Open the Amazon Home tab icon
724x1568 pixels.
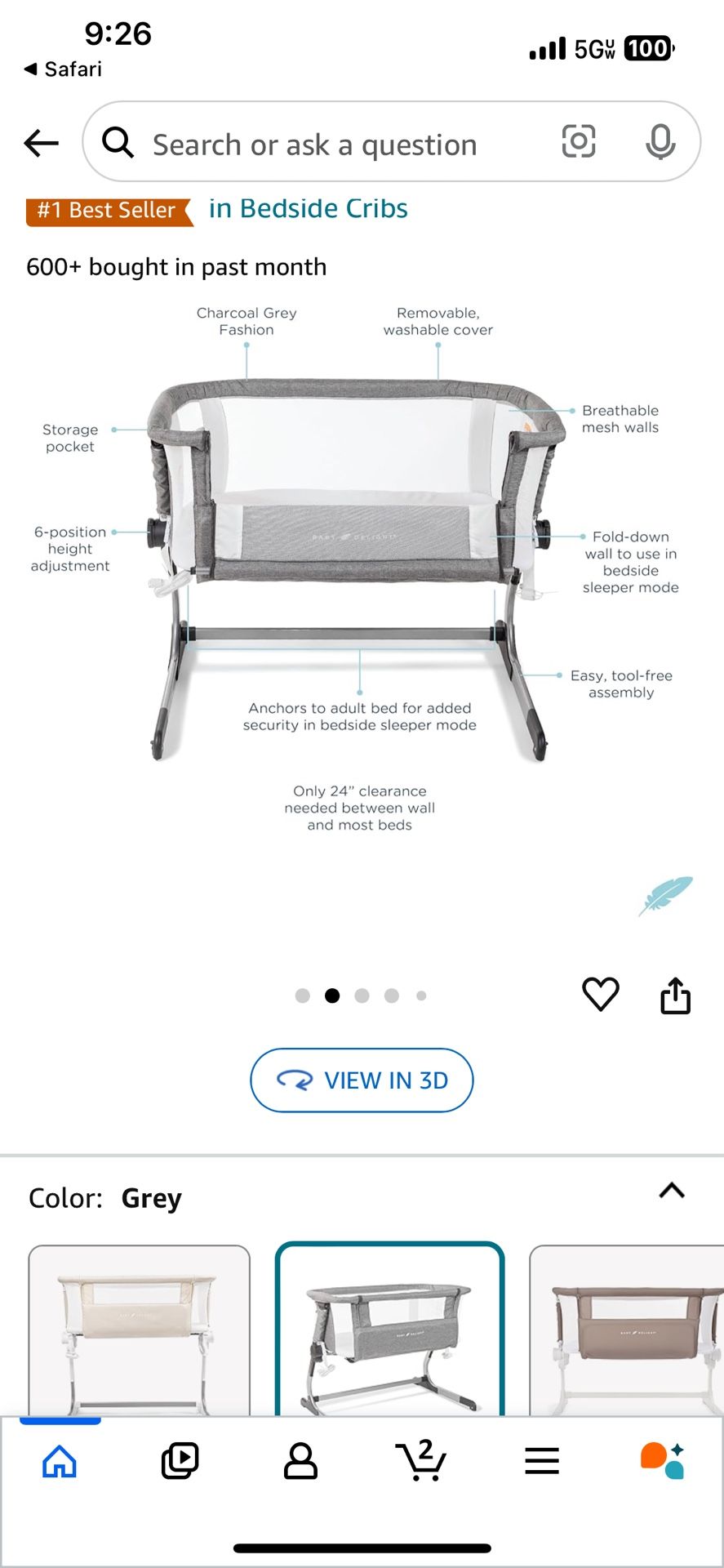(60, 1462)
